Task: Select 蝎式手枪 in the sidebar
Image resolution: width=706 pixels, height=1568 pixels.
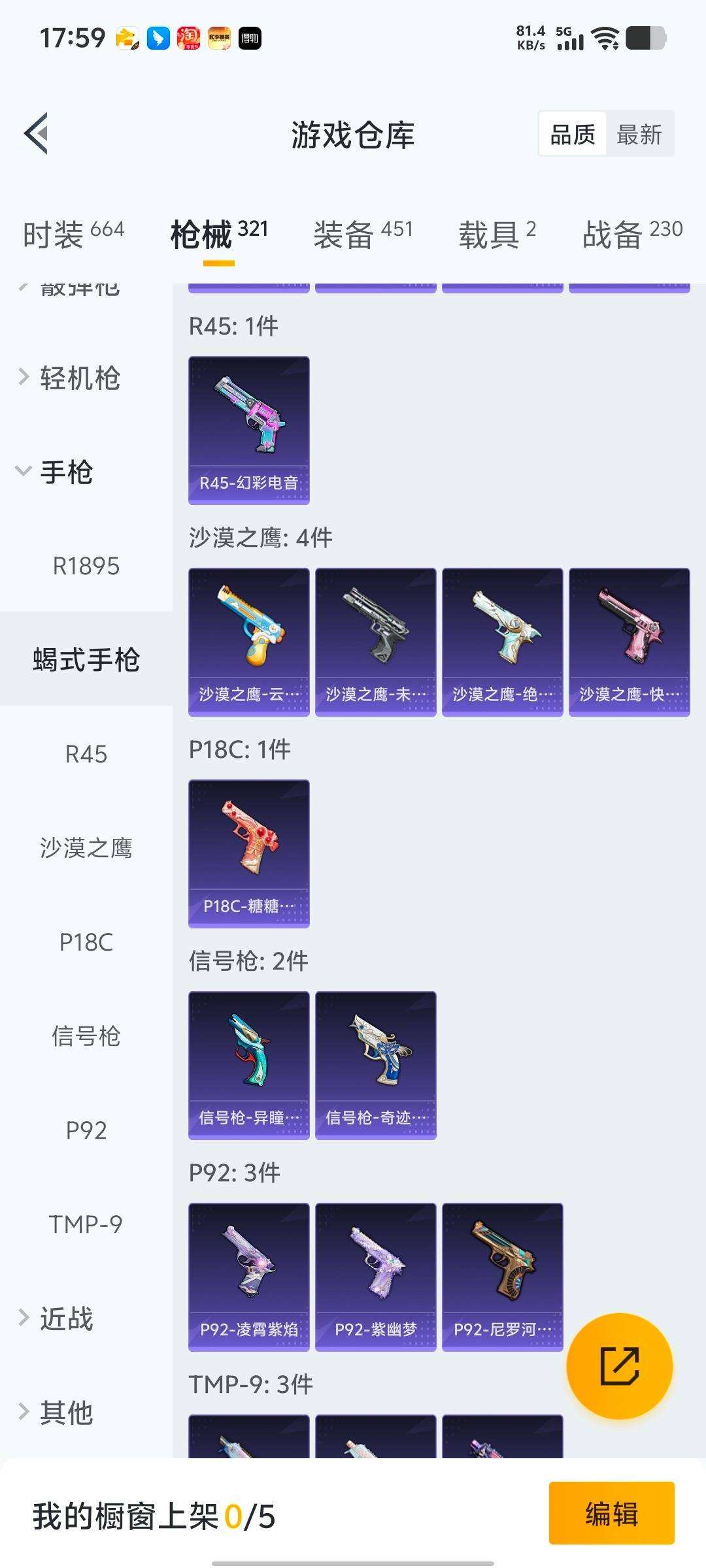Action: click(86, 659)
